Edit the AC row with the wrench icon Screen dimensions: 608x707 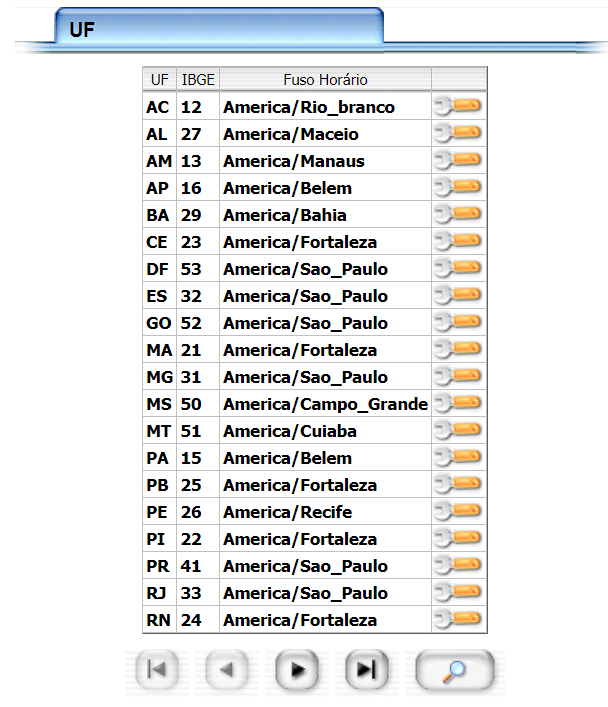click(458, 106)
